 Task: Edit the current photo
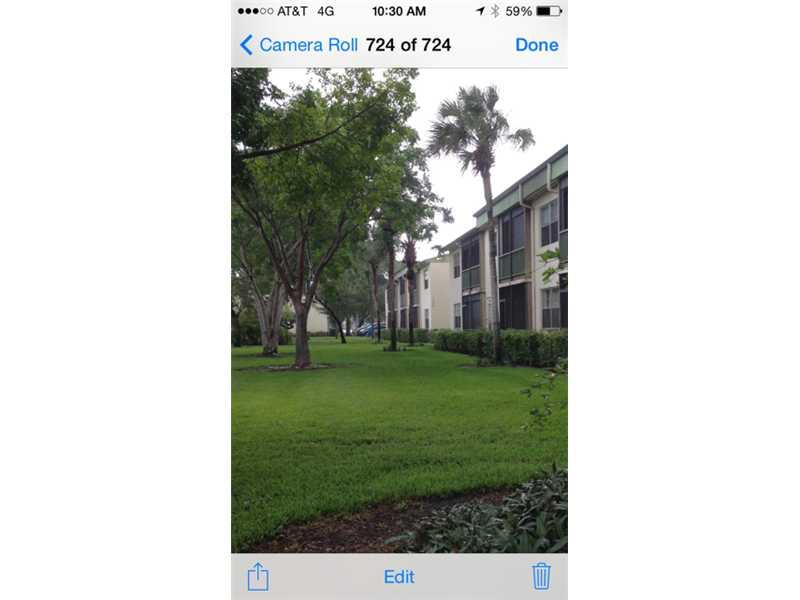pos(399,577)
